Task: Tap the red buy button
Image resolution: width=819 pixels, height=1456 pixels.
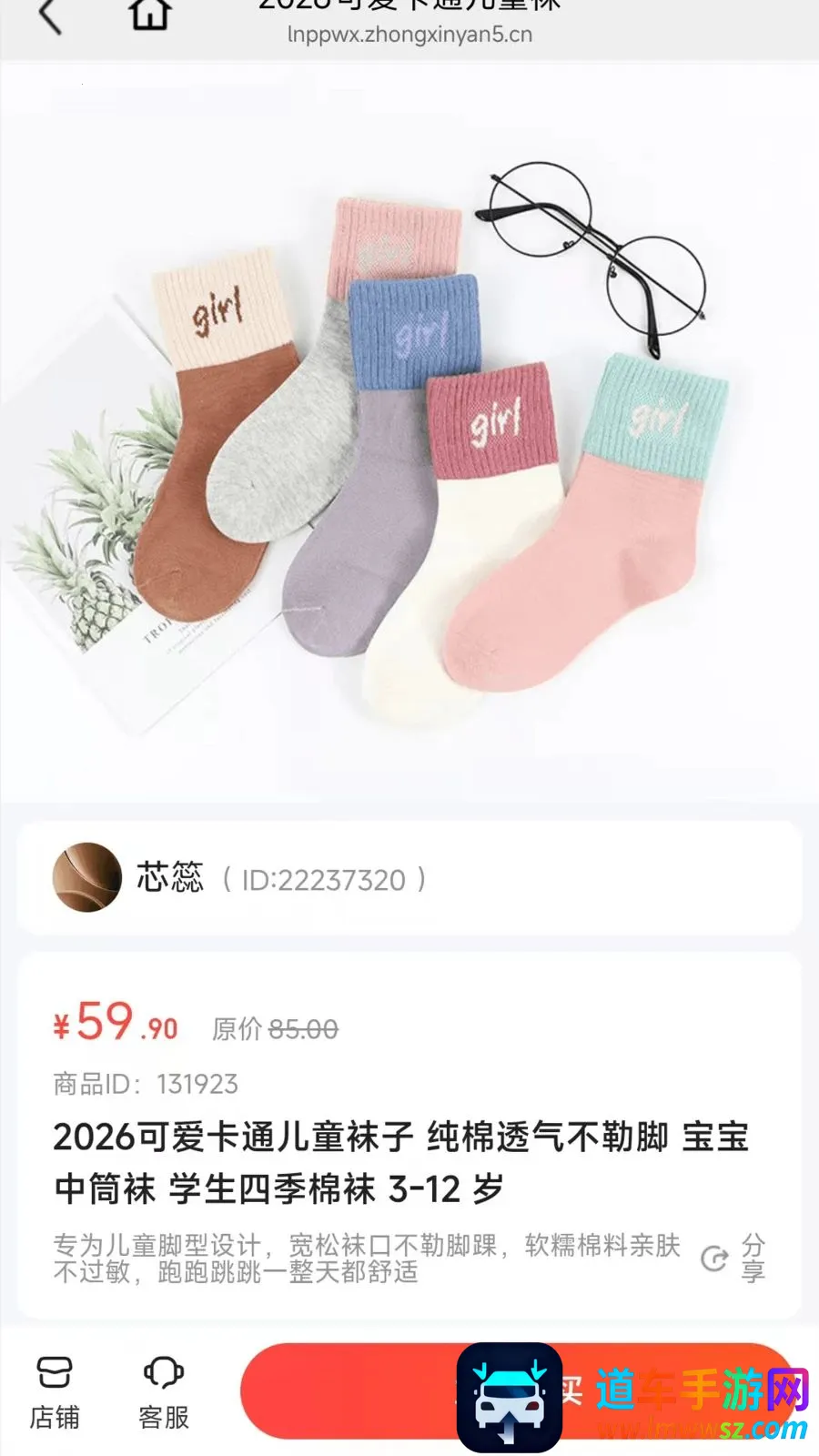Action: point(517,1390)
